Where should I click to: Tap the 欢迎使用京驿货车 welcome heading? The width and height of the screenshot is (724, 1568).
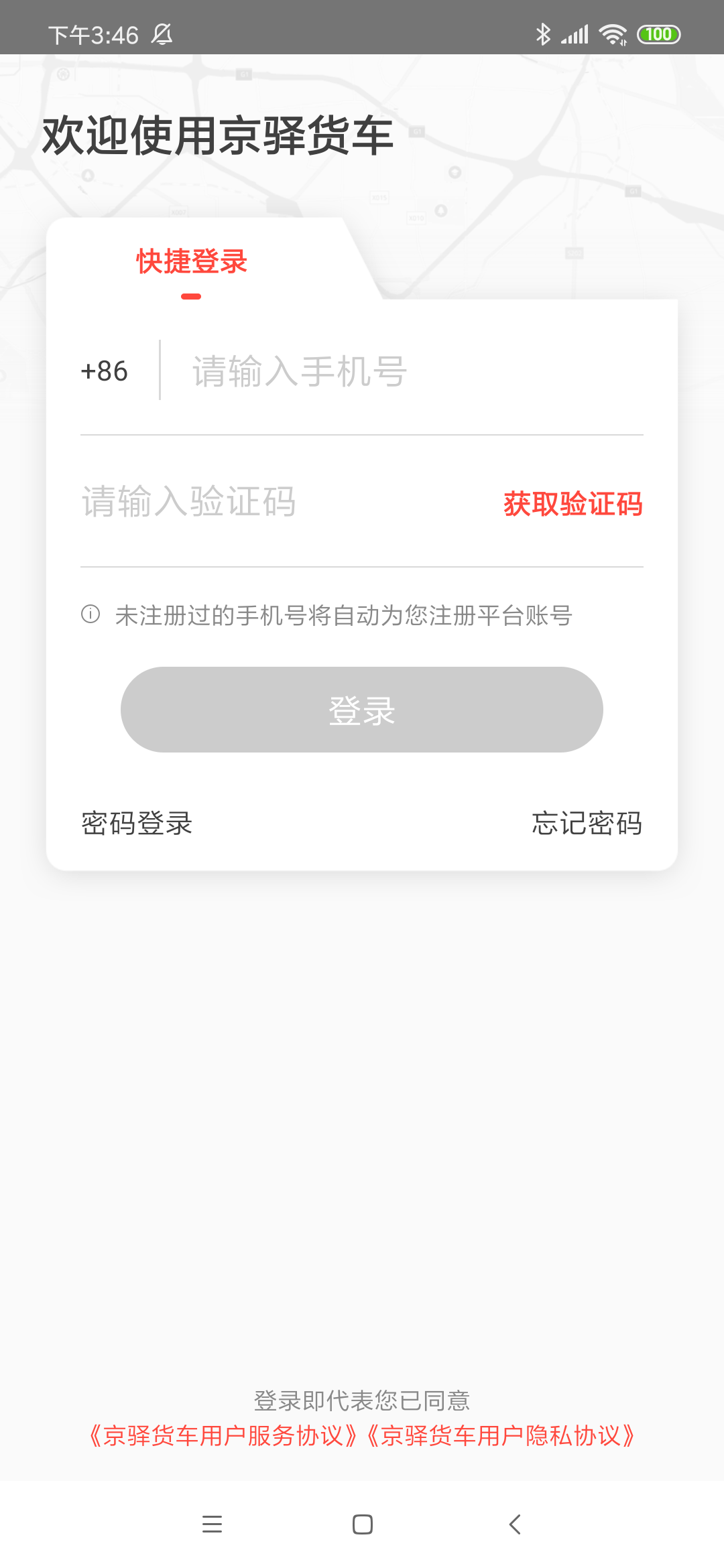pyautogui.click(x=217, y=134)
